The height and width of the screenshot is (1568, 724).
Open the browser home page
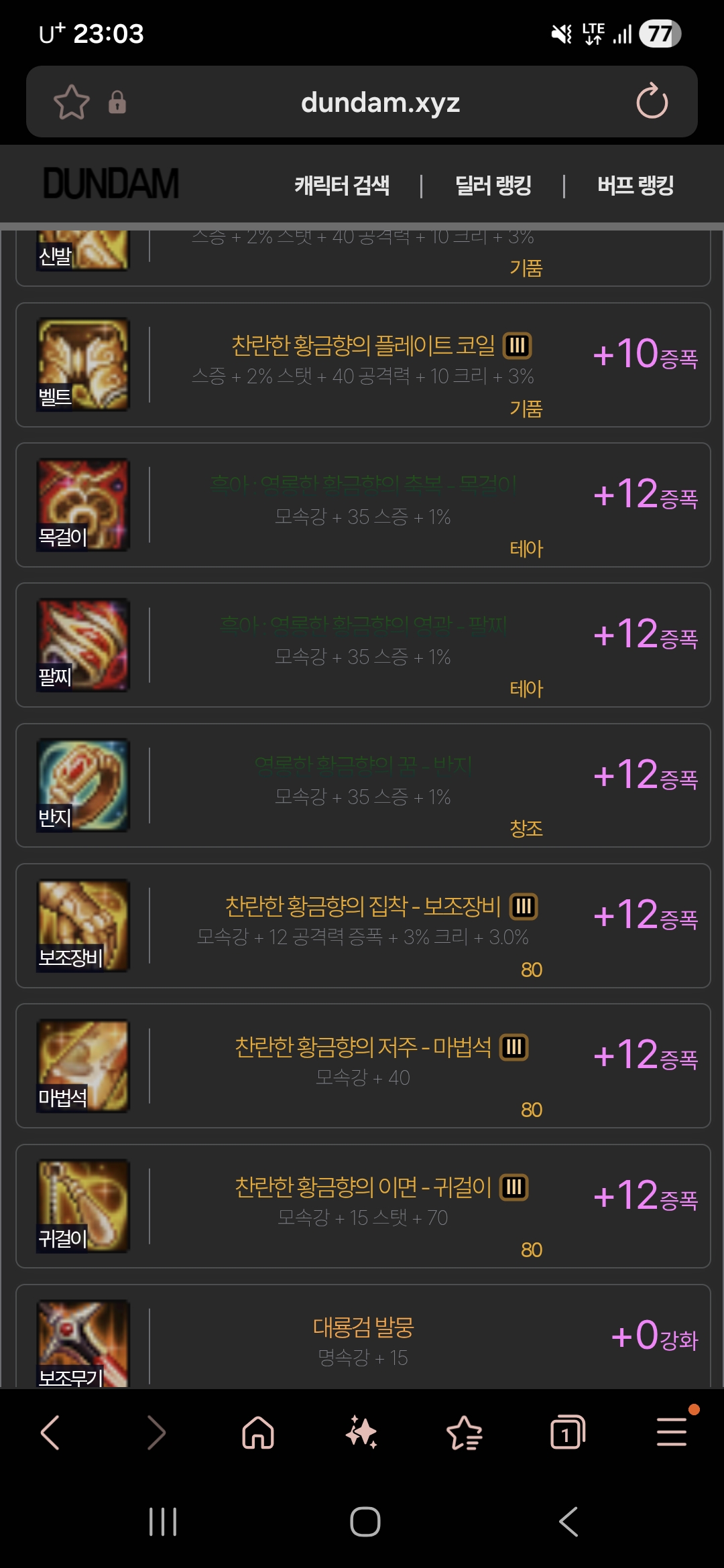pyautogui.click(x=258, y=1433)
